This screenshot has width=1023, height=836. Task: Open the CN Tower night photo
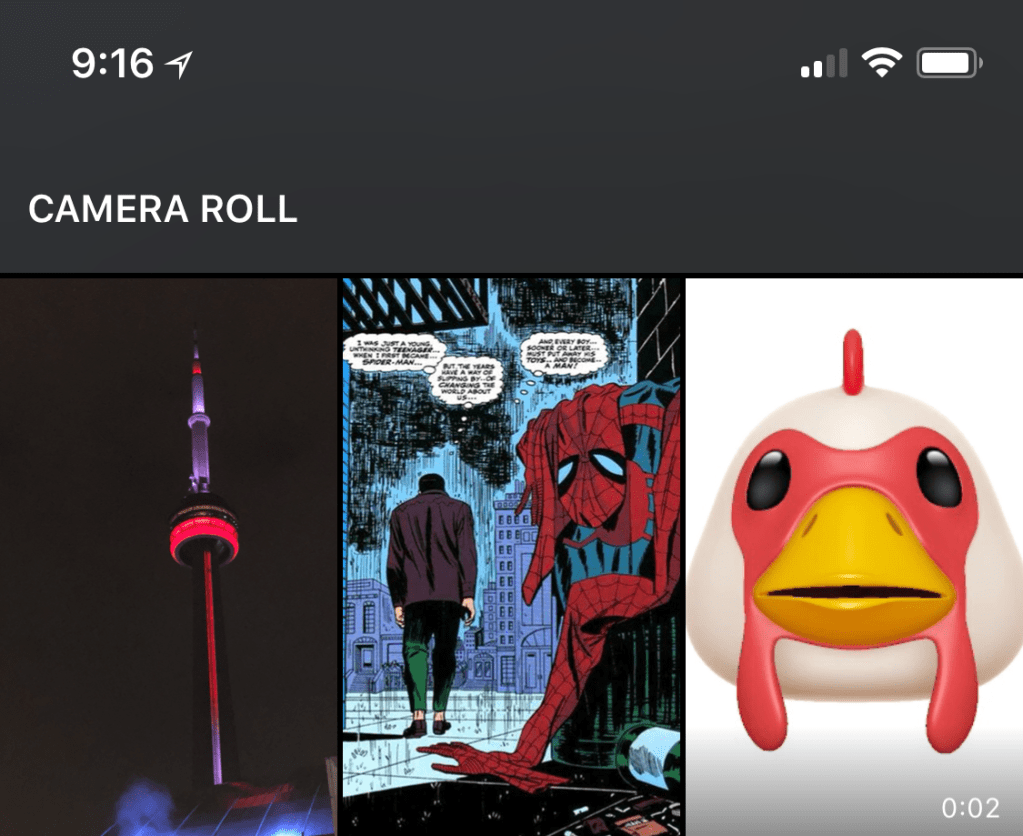pos(168,556)
